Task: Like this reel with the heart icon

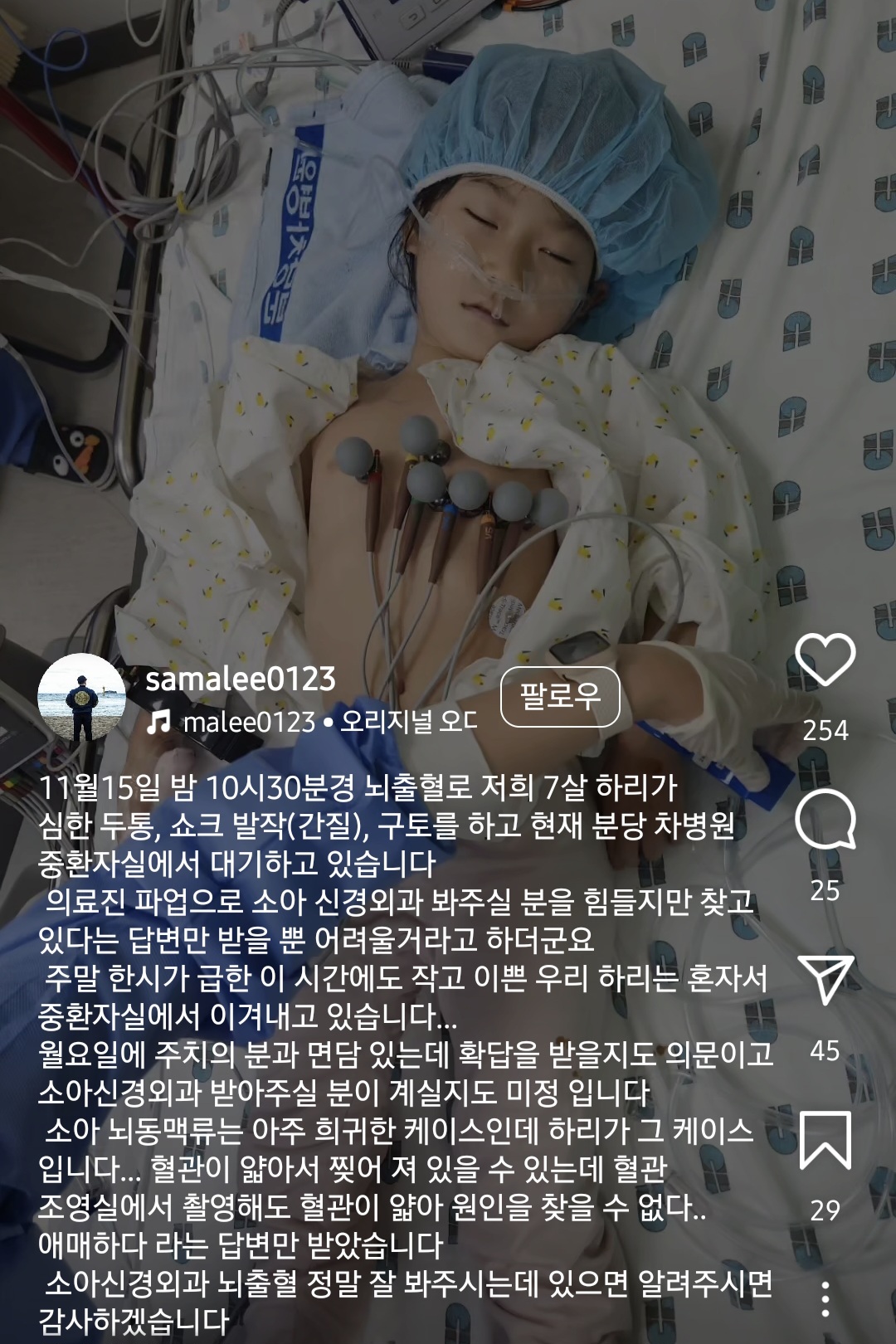Action: click(825, 659)
